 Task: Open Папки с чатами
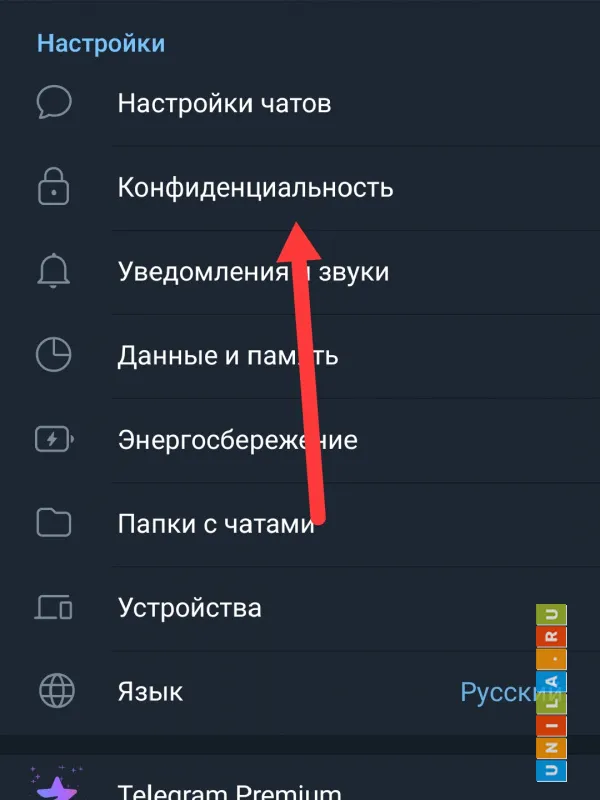pyautogui.click(x=216, y=523)
